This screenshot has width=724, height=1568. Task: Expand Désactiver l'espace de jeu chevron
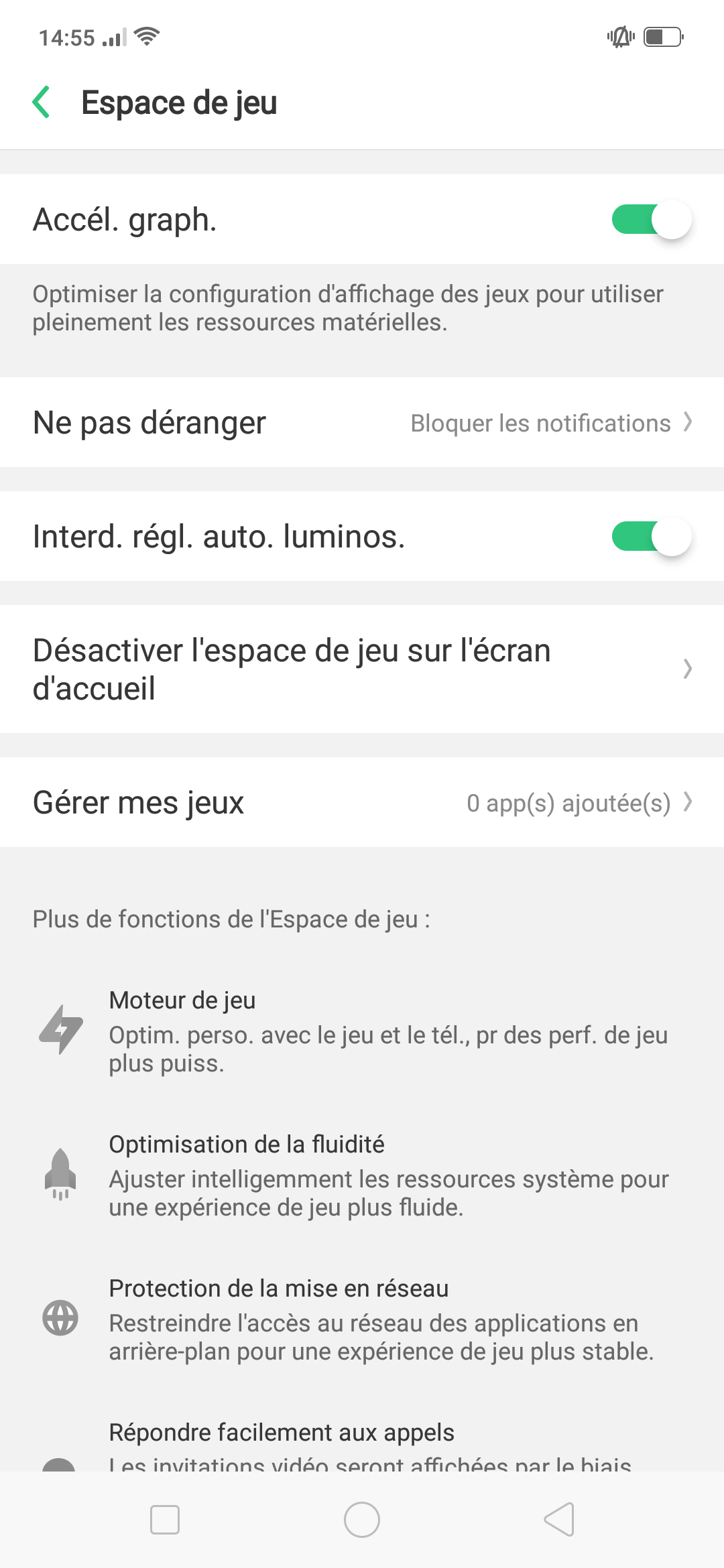point(688,669)
